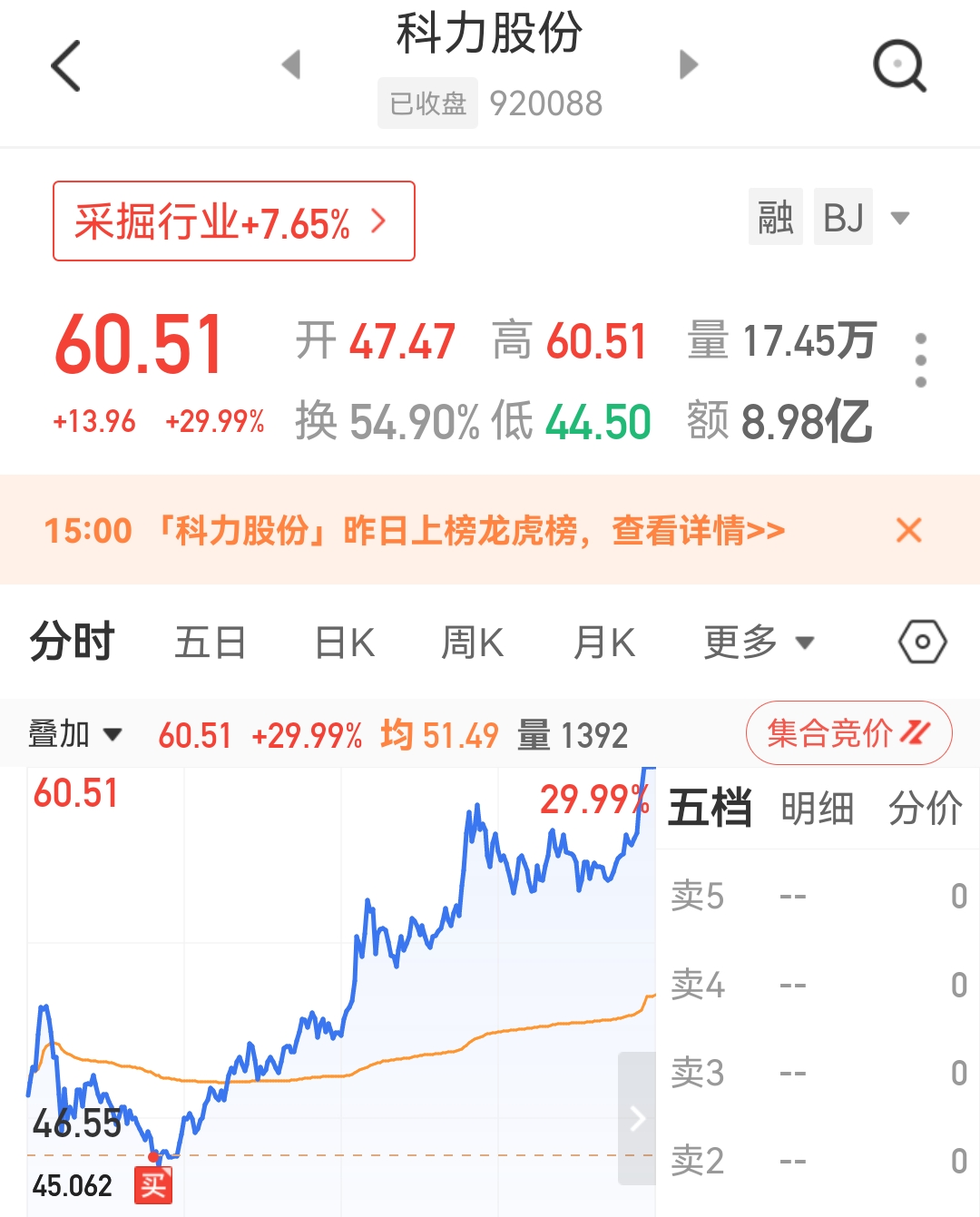The height and width of the screenshot is (1217, 980).
Task: Open the 采掘行业 sector link
Action: 233,221
